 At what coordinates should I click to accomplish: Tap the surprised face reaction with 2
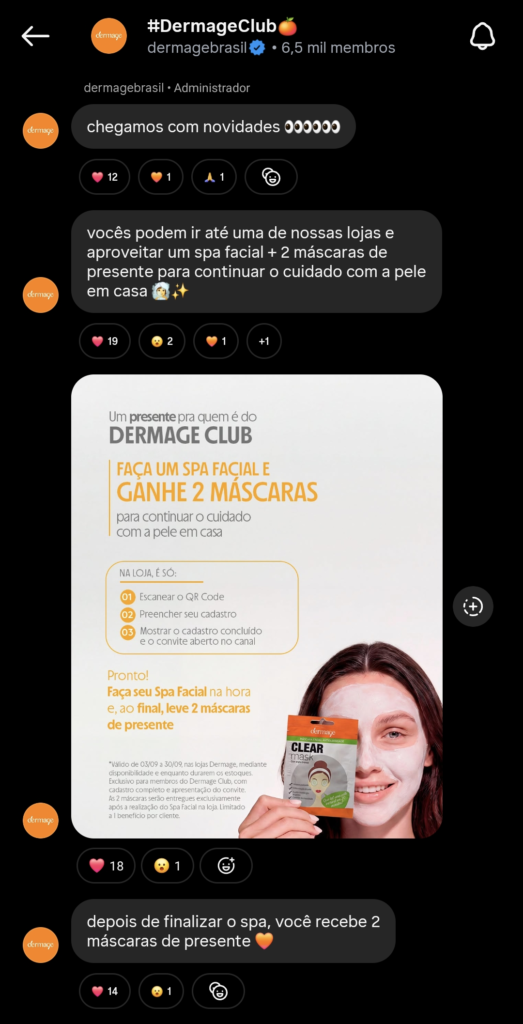162,341
